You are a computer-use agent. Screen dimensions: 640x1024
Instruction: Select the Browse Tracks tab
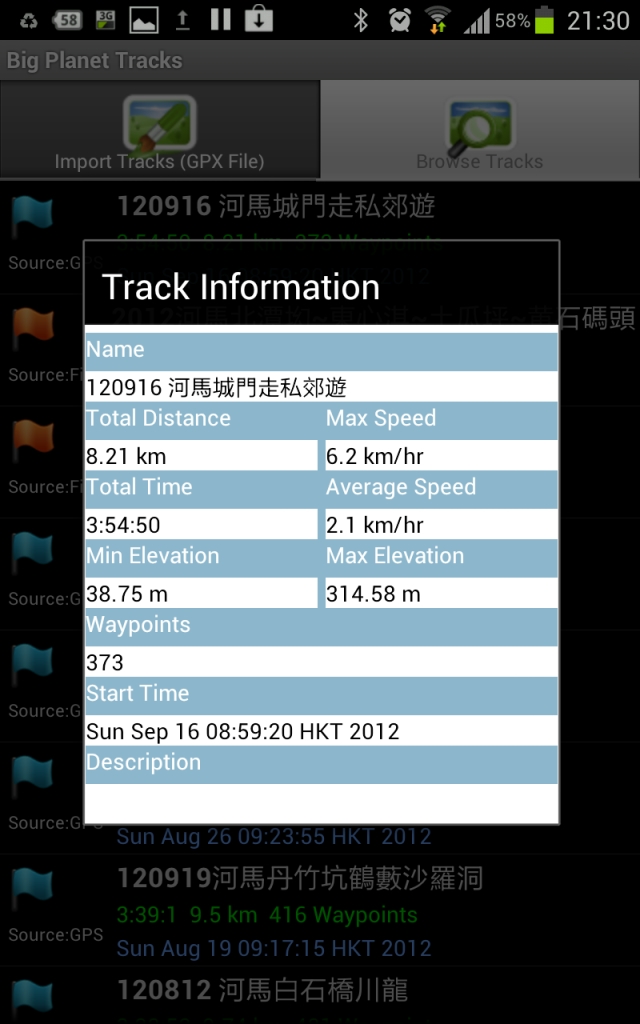point(480,130)
